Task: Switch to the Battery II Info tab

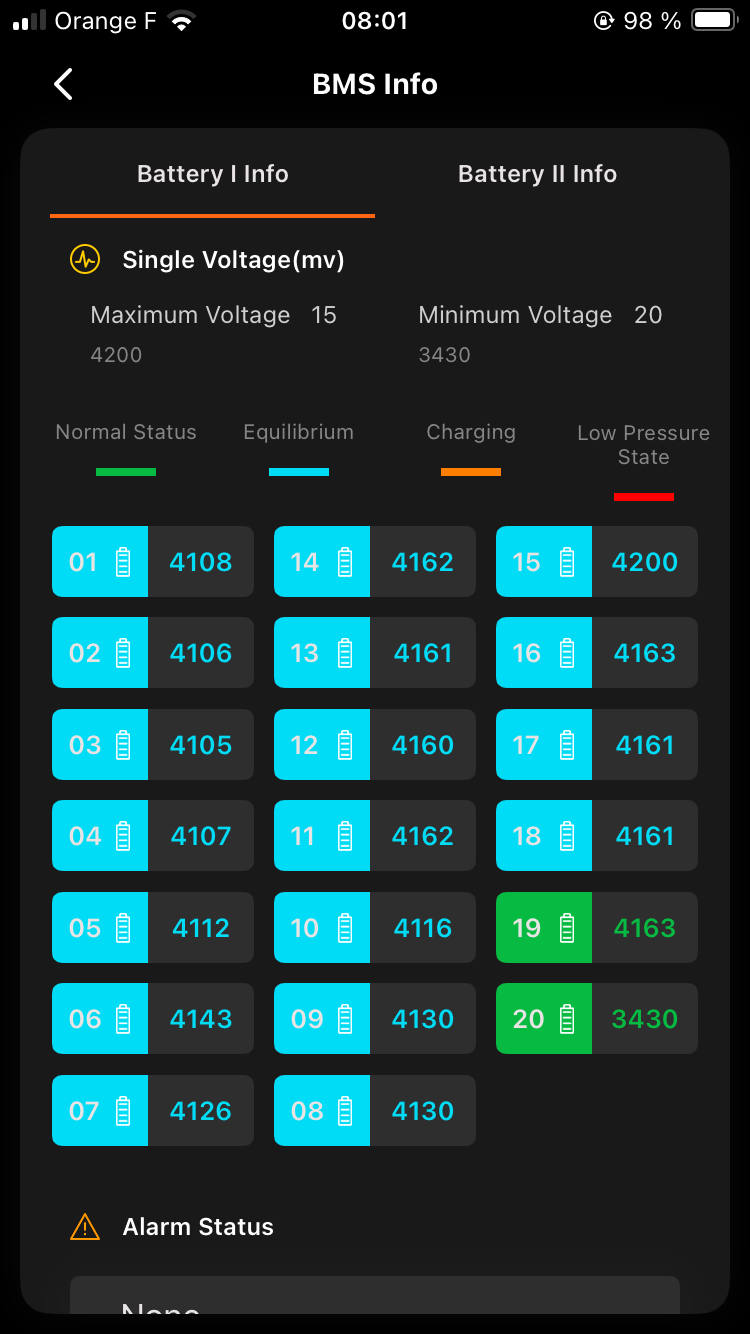Action: point(537,174)
